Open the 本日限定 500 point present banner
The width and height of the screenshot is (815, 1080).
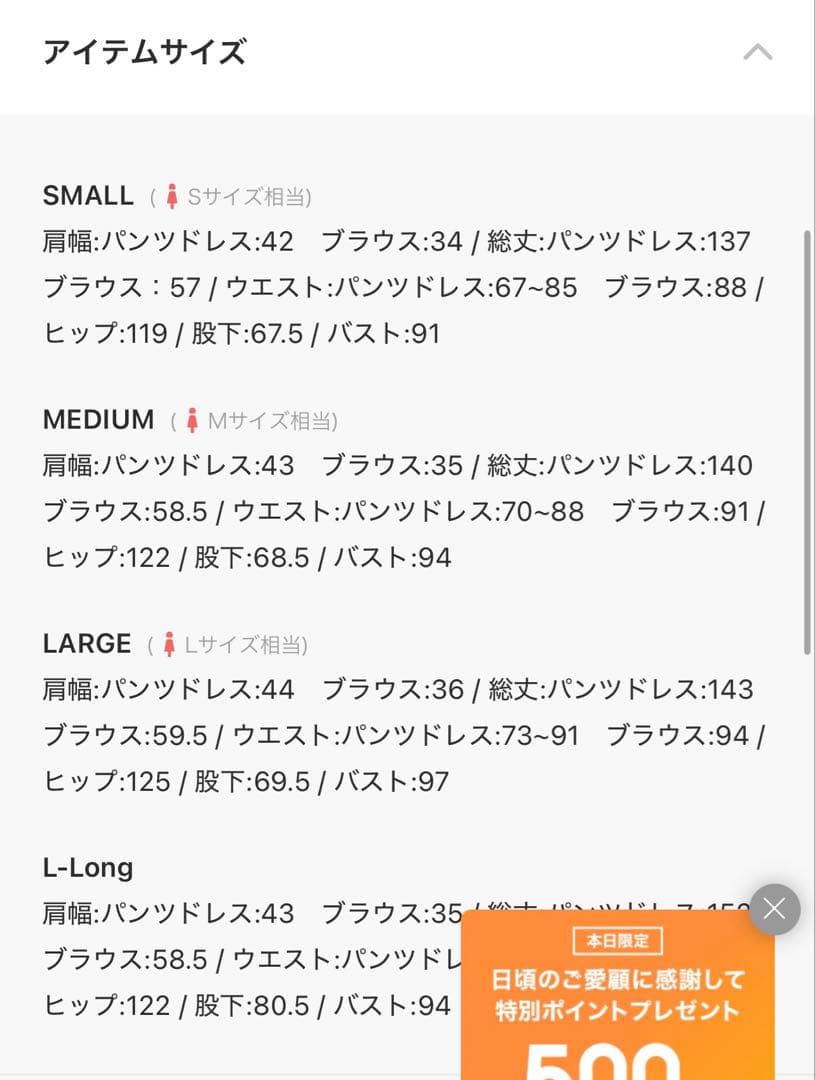(x=616, y=1000)
